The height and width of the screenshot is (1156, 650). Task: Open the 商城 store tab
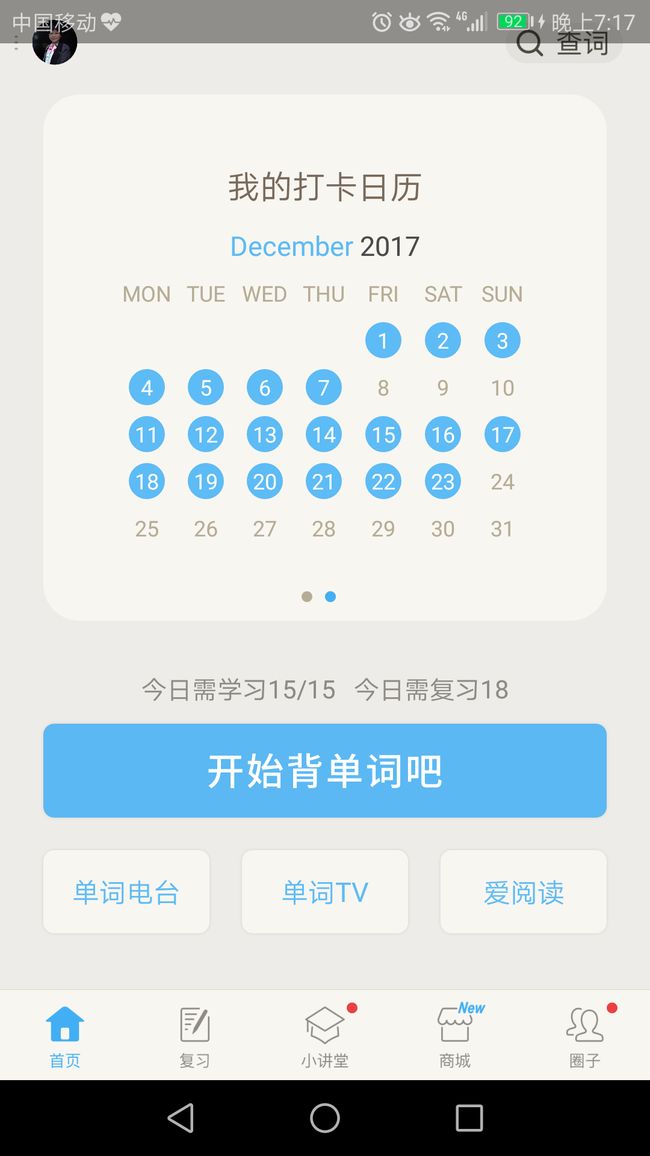(x=455, y=1036)
